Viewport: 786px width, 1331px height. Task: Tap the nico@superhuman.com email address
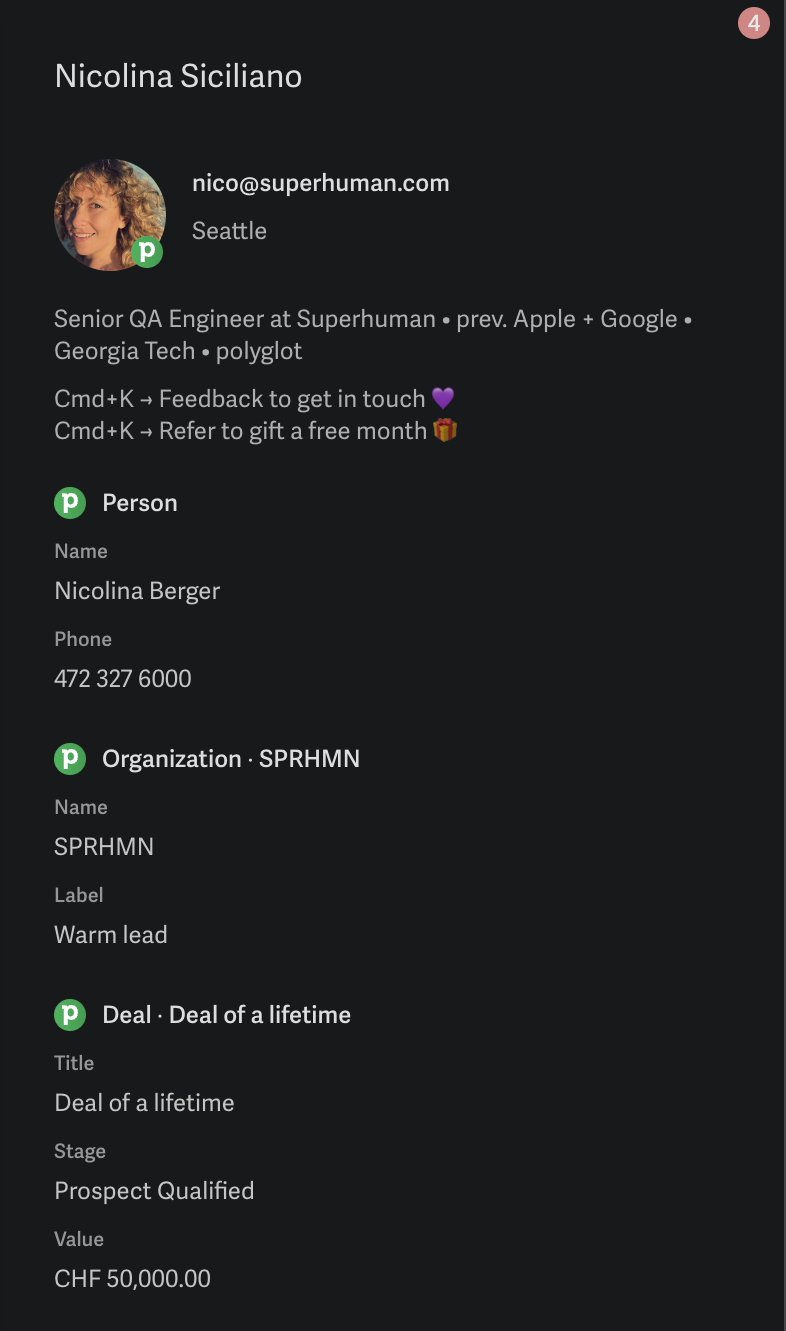coord(320,184)
